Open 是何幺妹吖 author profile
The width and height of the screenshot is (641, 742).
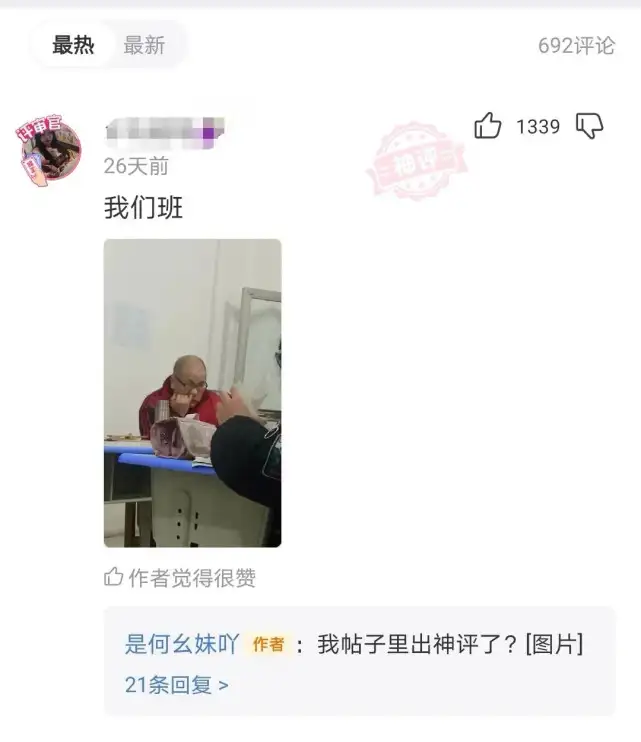pos(182,644)
